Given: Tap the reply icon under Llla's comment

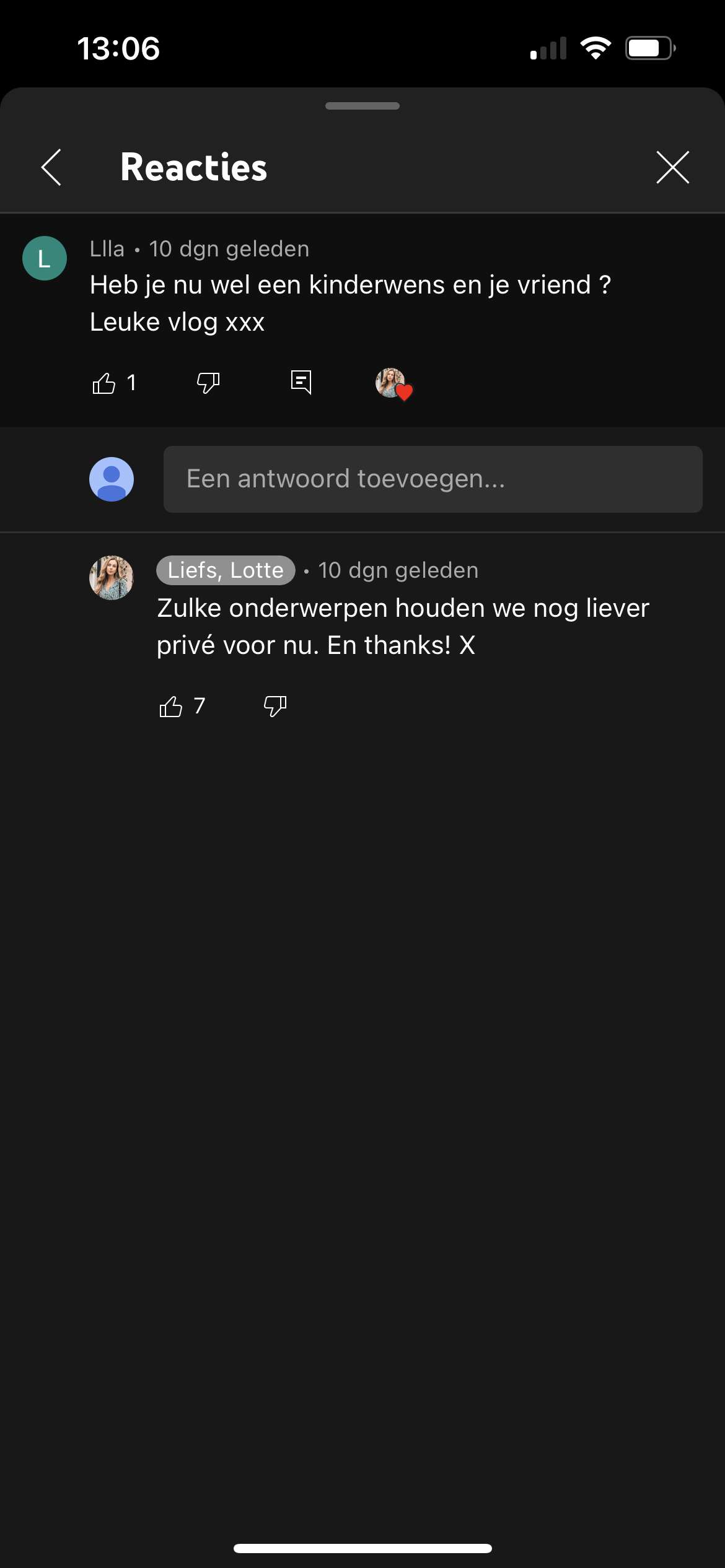Looking at the screenshot, I should [x=301, y=382].
